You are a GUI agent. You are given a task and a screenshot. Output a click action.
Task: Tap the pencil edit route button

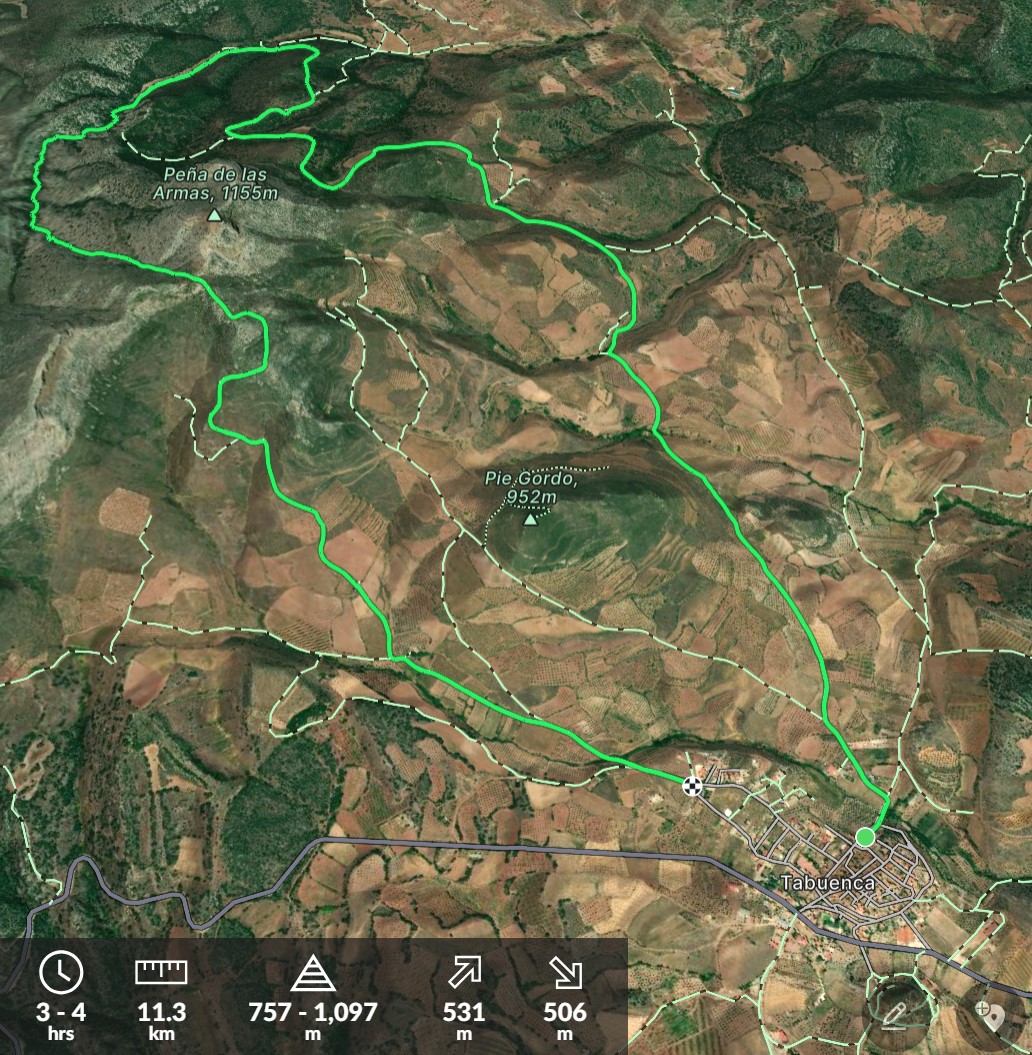(x=893, y=1012)
